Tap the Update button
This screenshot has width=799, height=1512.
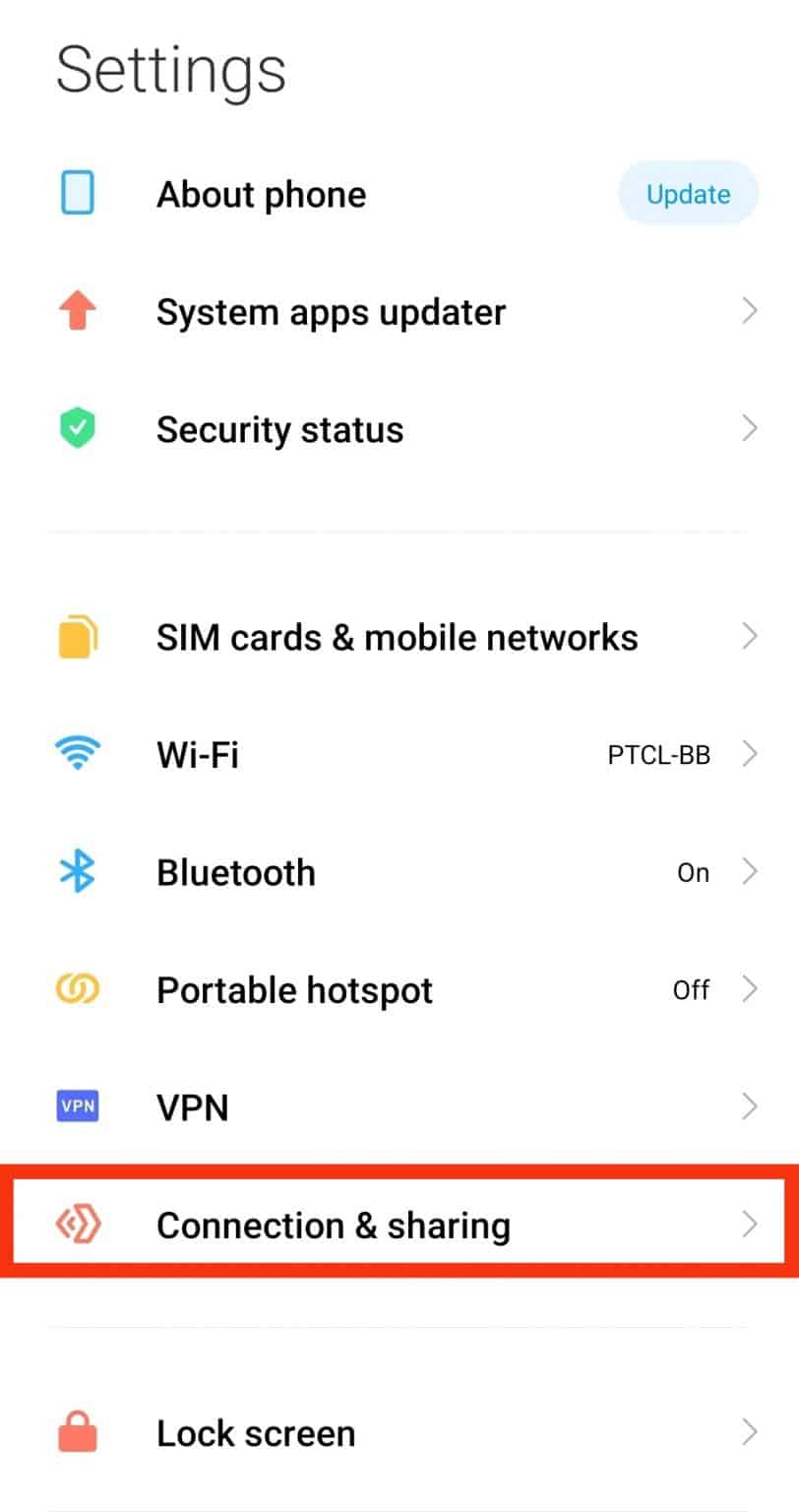click(x=688, y=194)
